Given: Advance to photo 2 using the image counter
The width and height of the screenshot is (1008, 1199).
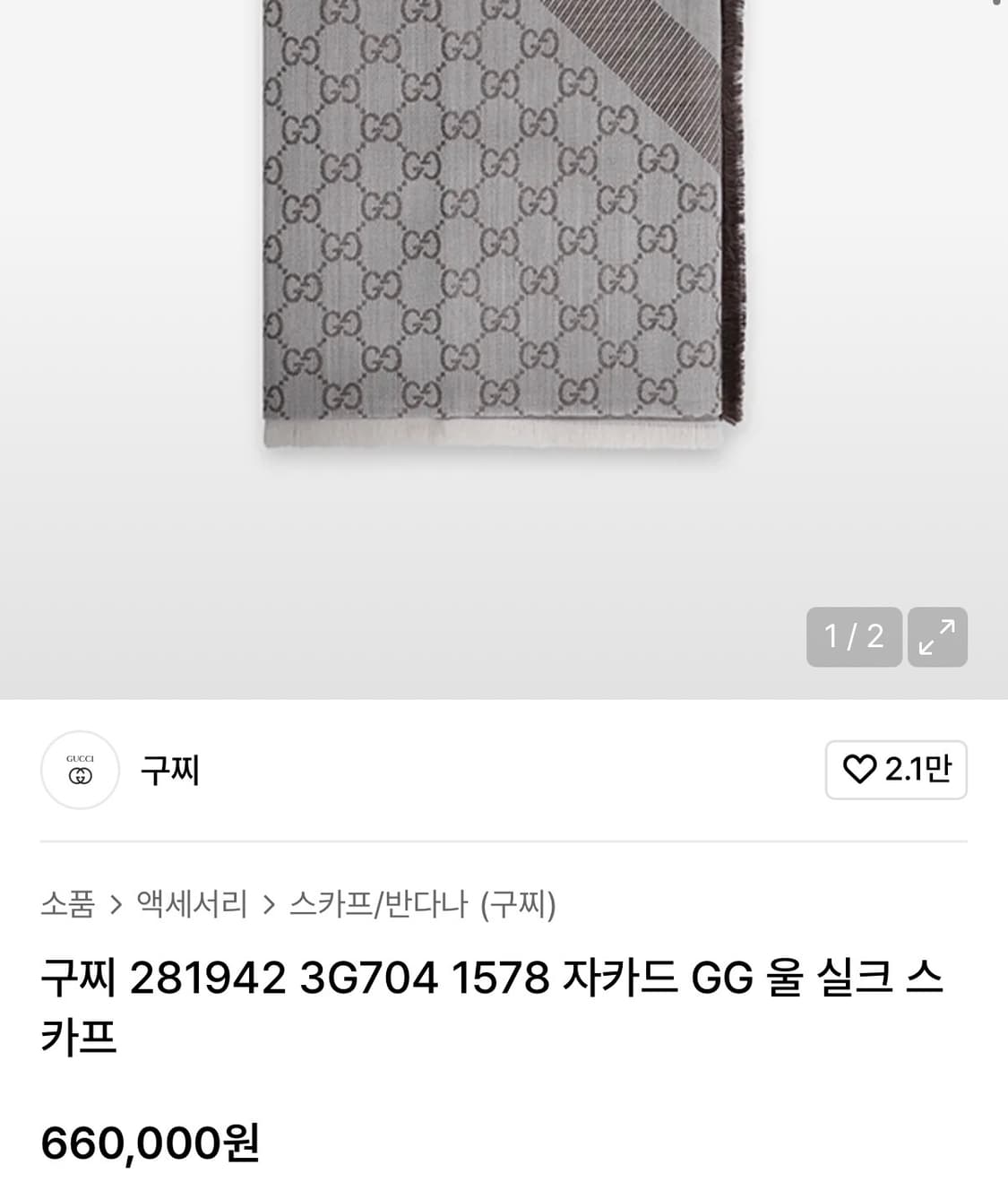Looking at the screenshot, I should pyautogui.click(x=854, y=637).
